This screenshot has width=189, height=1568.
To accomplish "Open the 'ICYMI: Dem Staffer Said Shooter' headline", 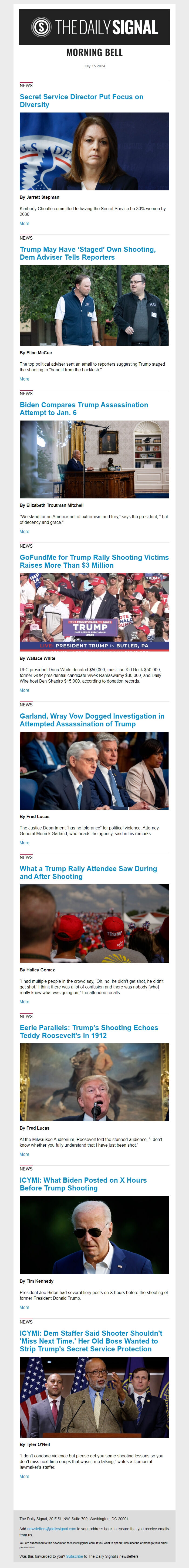I will tap(90, 1340).
